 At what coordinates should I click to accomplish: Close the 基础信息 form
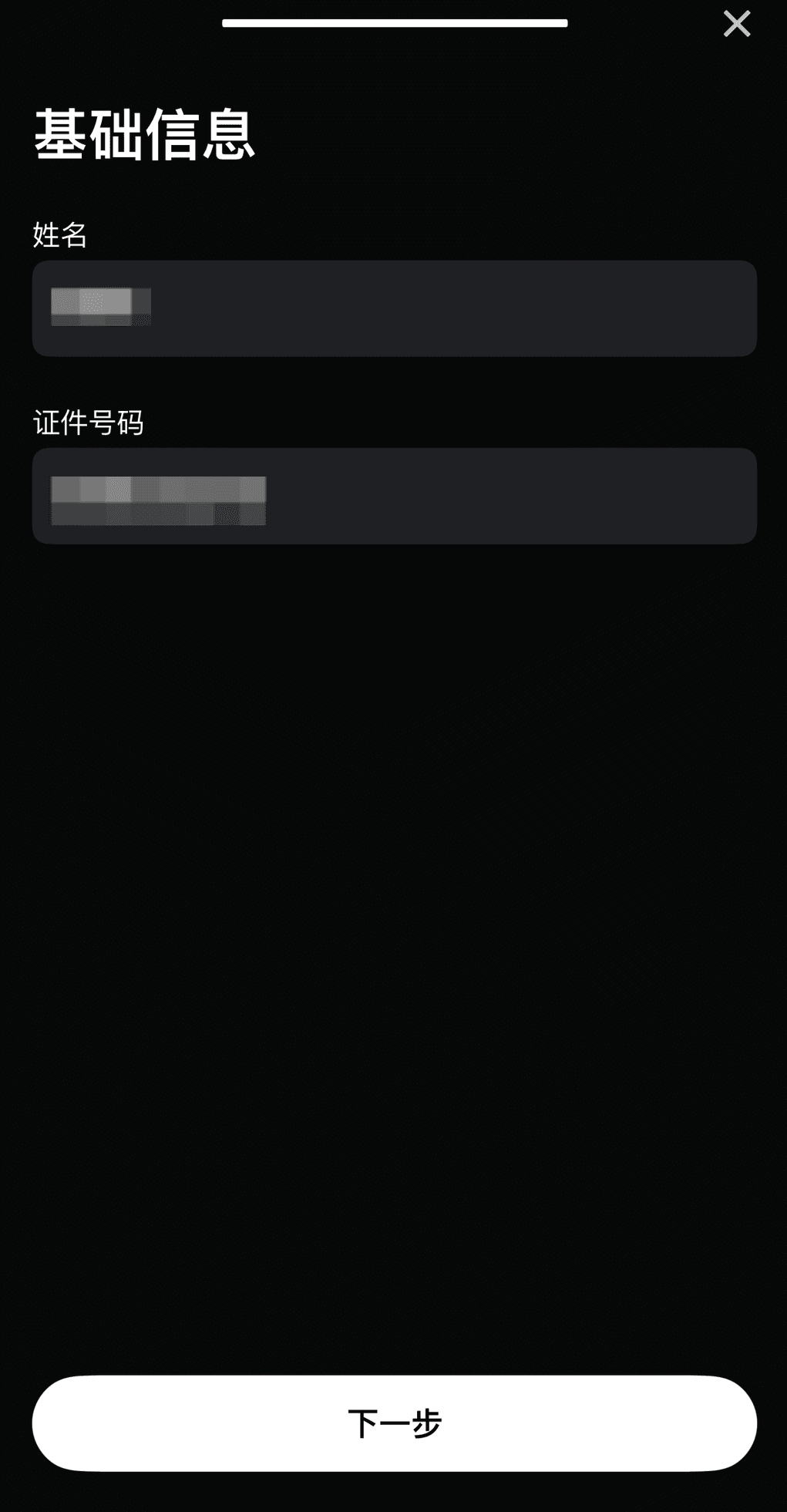pyautogui.click(x=736, y=24)
